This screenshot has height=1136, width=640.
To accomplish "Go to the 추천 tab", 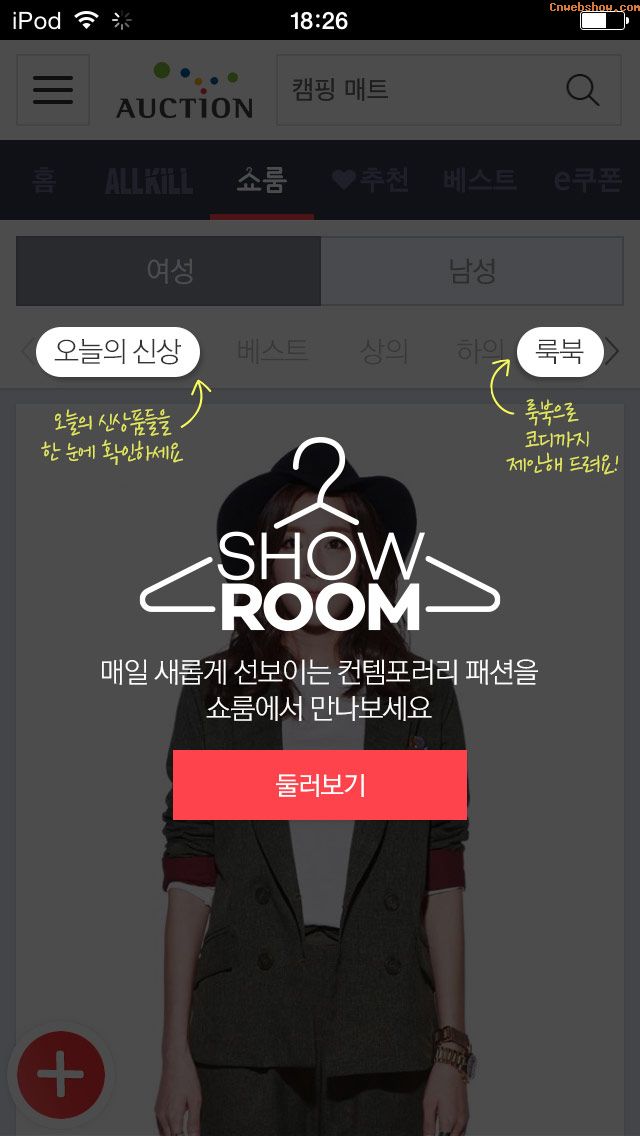I will pyautogui.click(x=371, y=180).
